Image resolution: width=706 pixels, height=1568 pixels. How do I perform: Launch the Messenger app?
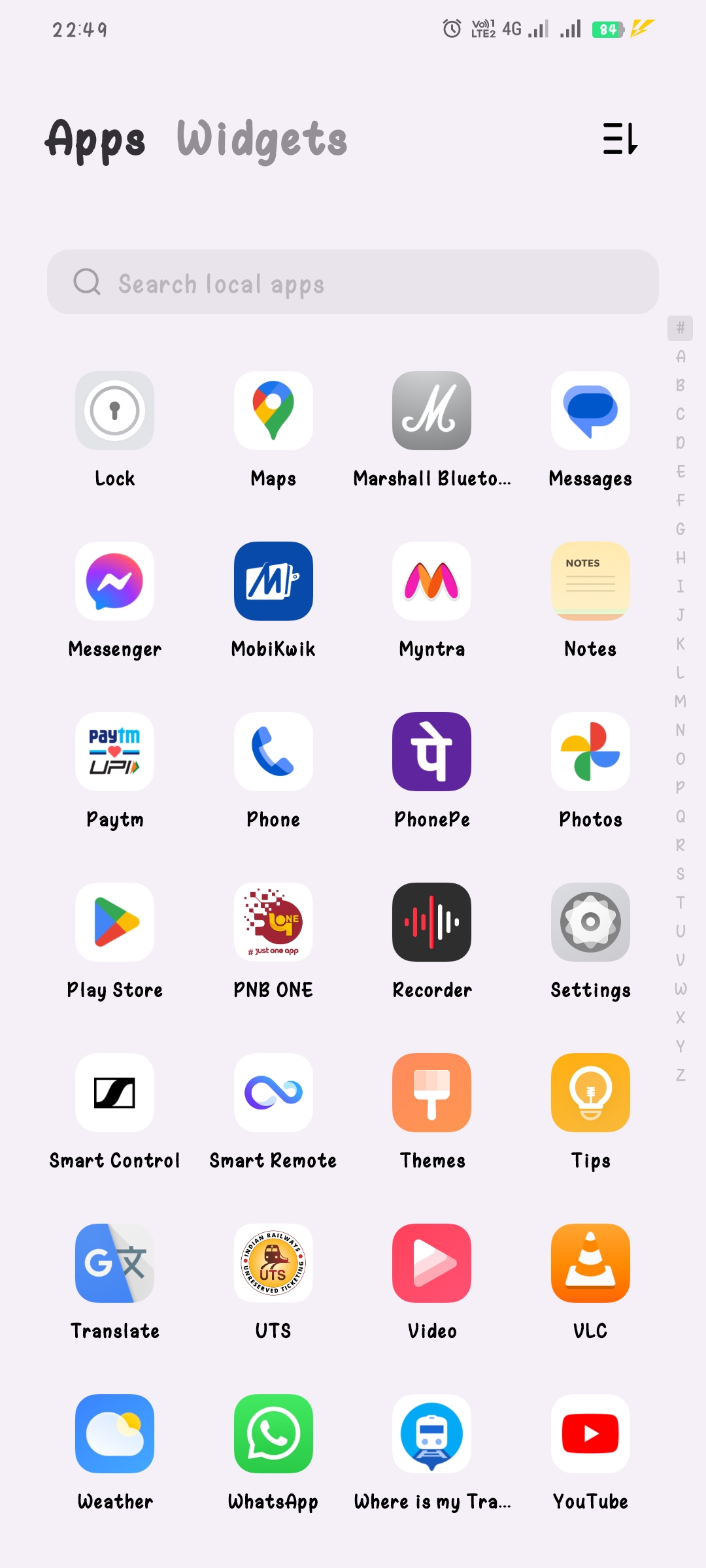tap(114, 581)
